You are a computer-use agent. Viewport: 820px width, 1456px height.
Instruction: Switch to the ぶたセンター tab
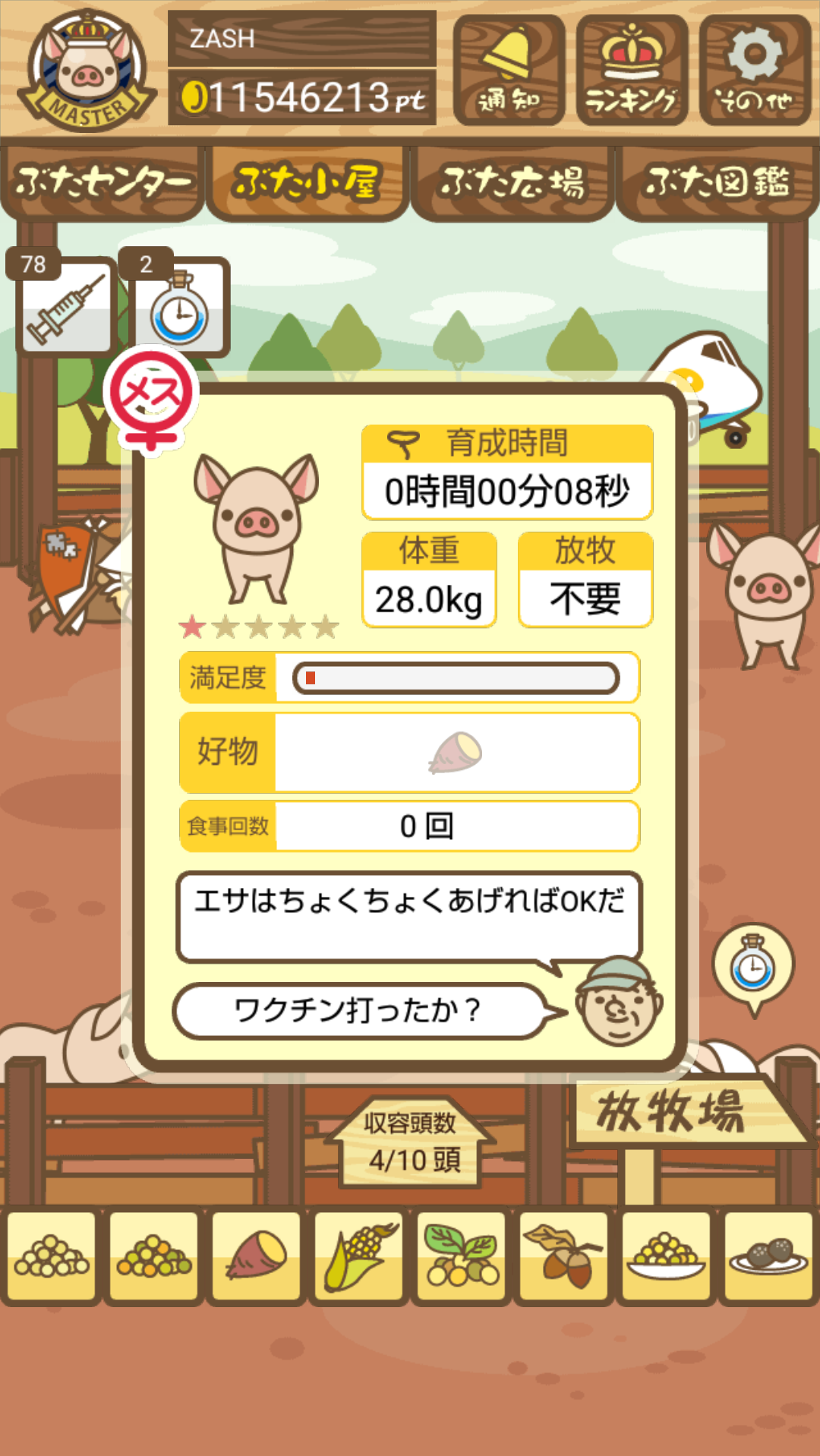point(102,182)
